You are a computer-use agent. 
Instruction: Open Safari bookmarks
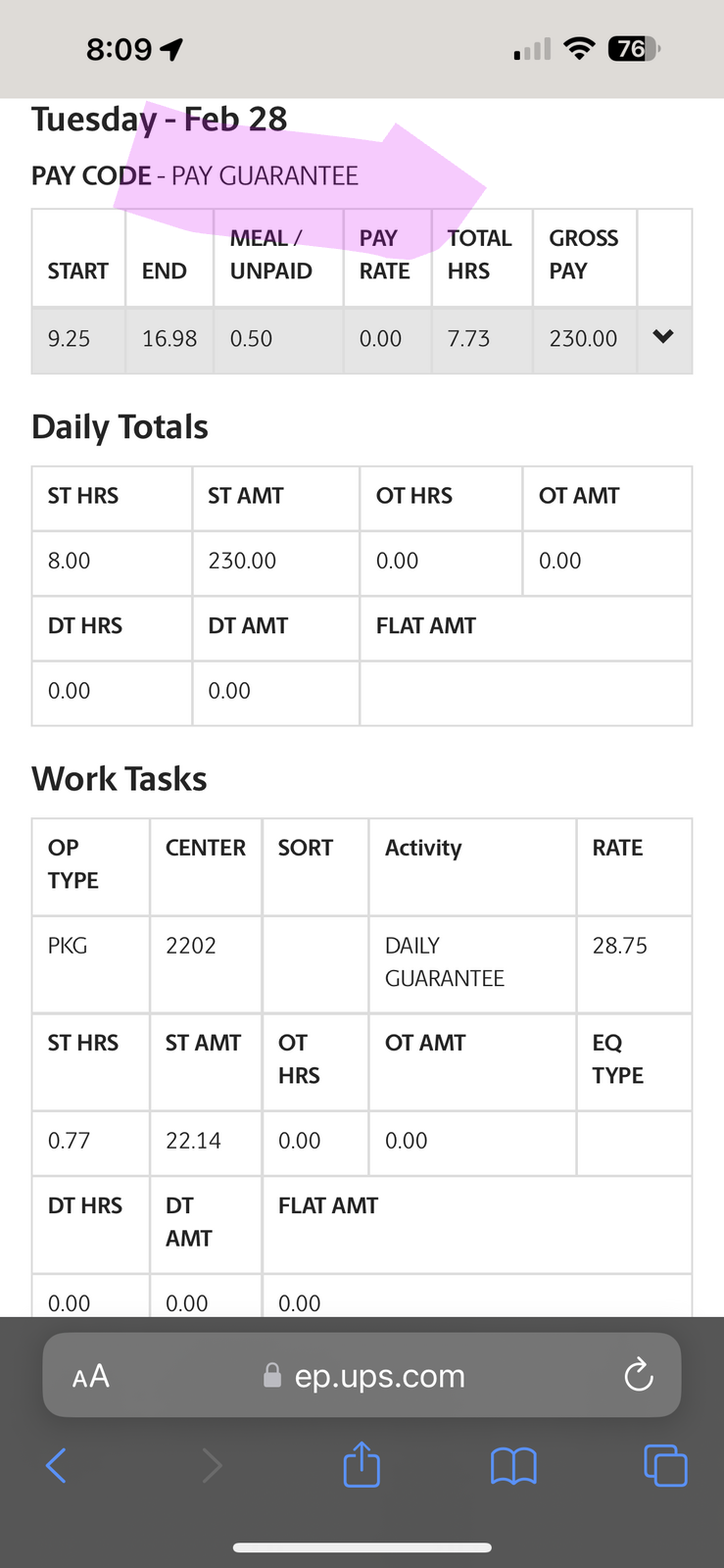pyautogui.click(x=513, y=1466)
